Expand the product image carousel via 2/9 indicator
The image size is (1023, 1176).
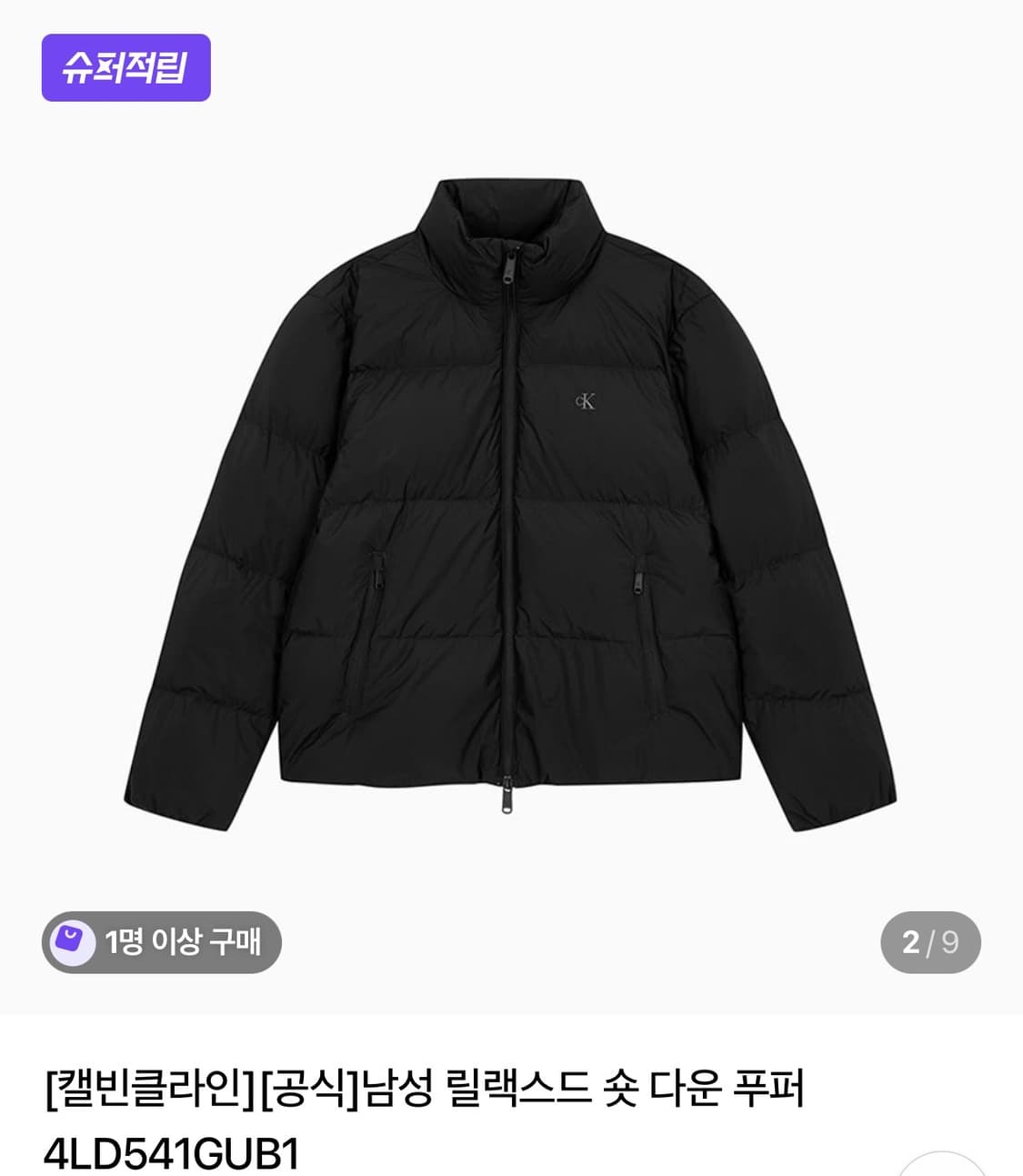[x=931, y=944]
